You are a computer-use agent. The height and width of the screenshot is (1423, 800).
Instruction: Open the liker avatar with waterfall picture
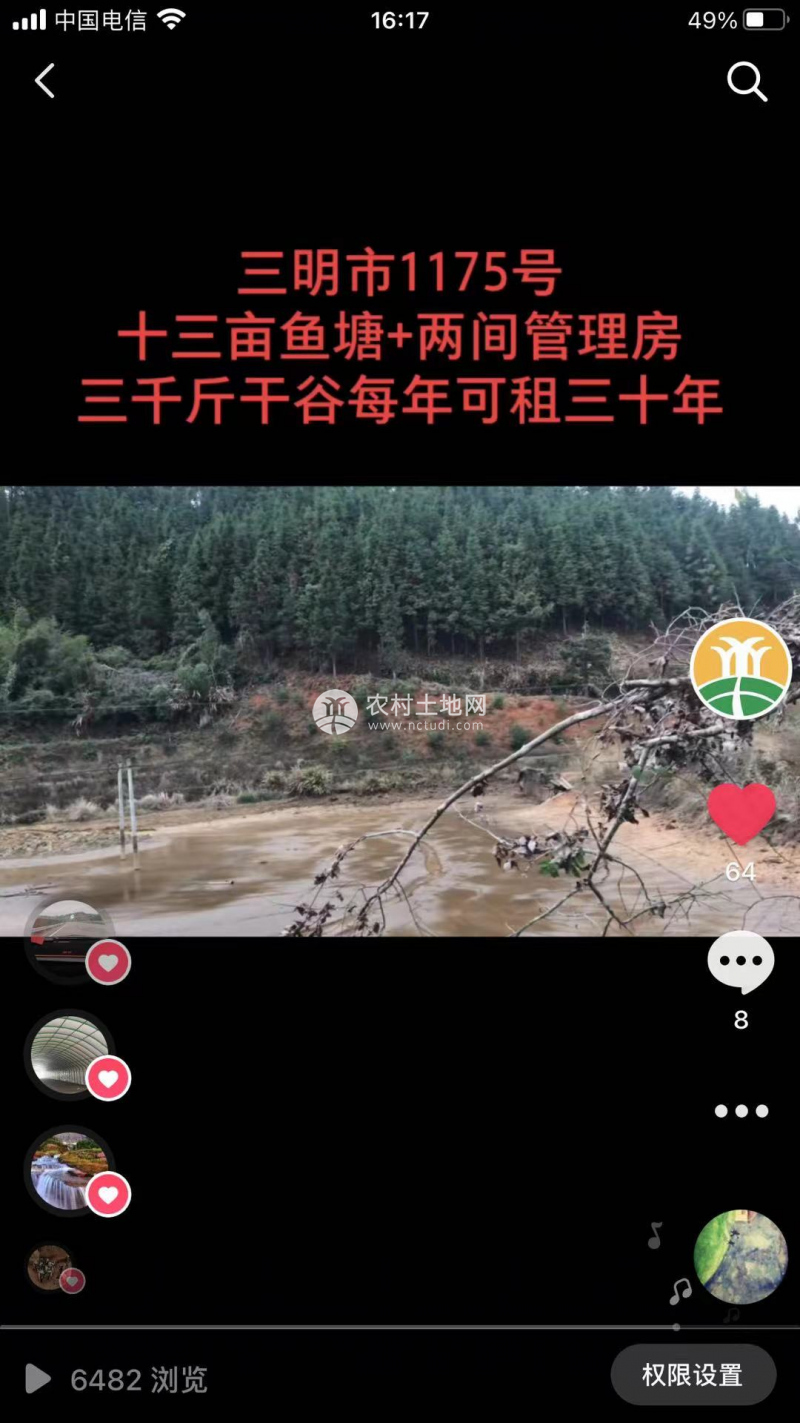(x=68, y=1170)
